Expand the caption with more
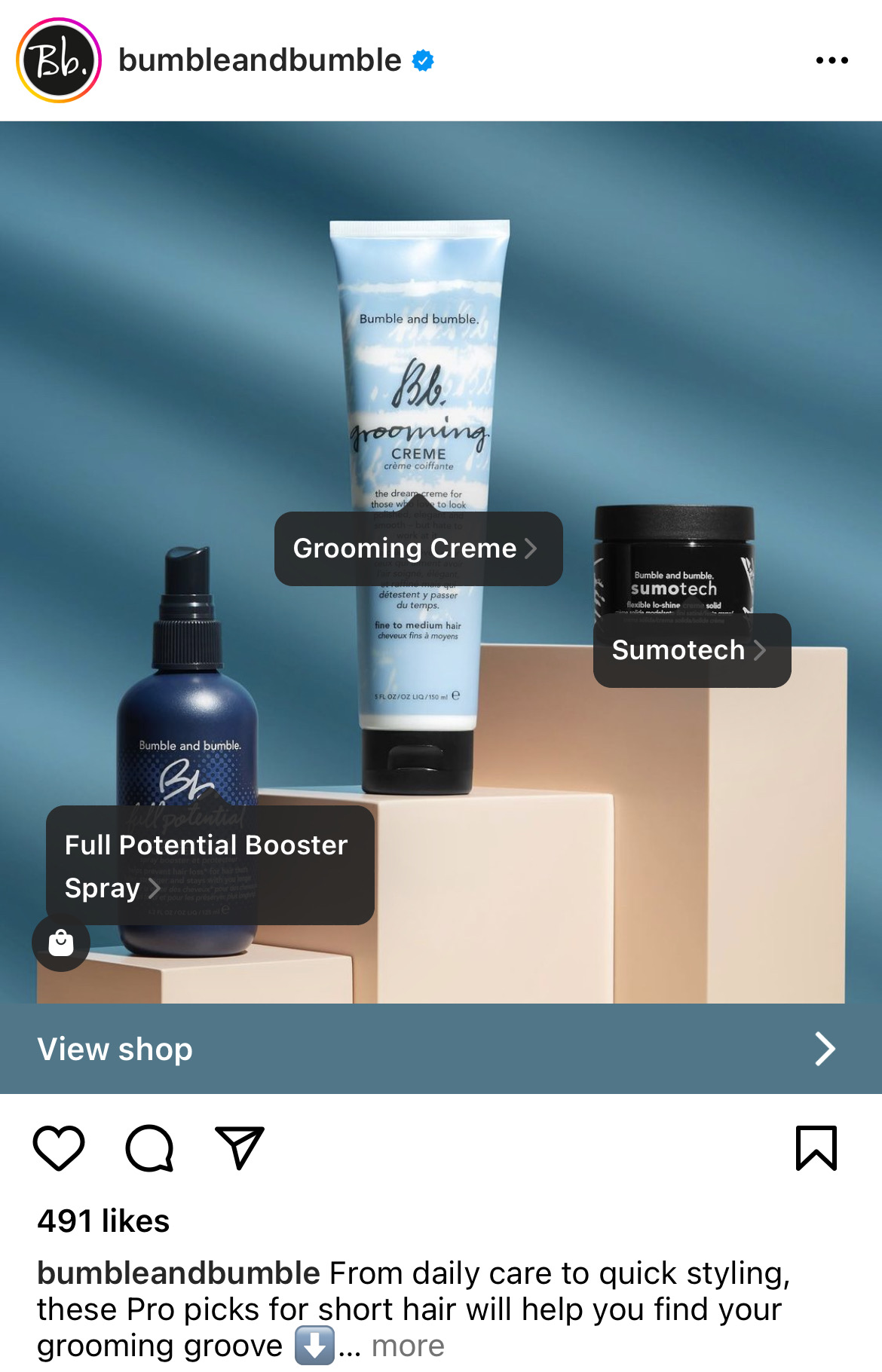Image resolution: width=882 pixels, height=1372 pixels. [408, 1346]
